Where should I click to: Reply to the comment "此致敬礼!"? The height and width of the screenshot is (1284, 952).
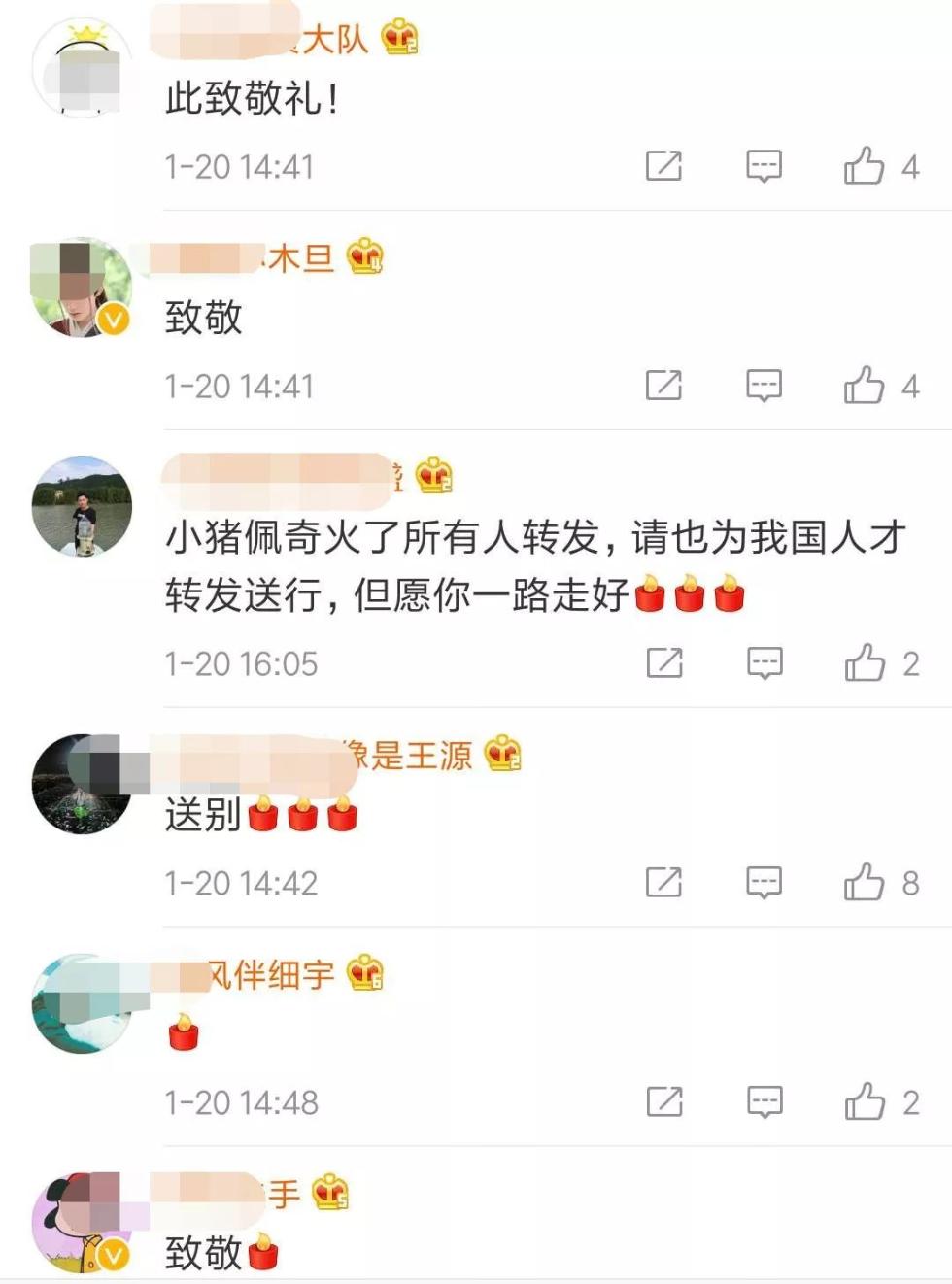[x=764, y=166]
